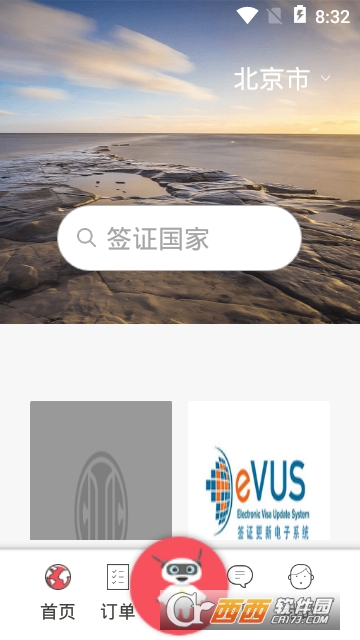This screenshot has width=360, height=640.
Task: Tap the 签证国家 search box
Action: [x=180, y=238]
